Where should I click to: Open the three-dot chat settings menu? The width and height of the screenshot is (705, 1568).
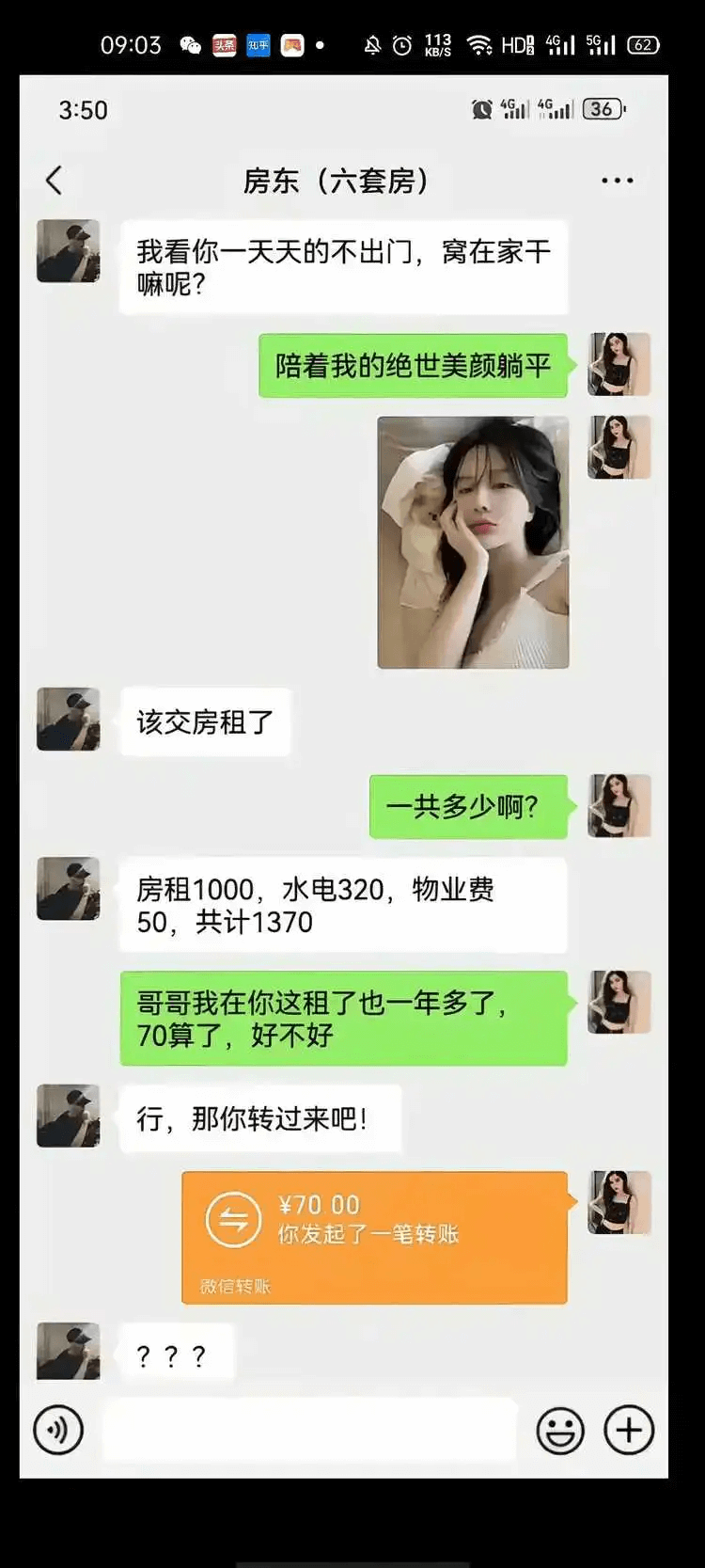coord(618,180)
